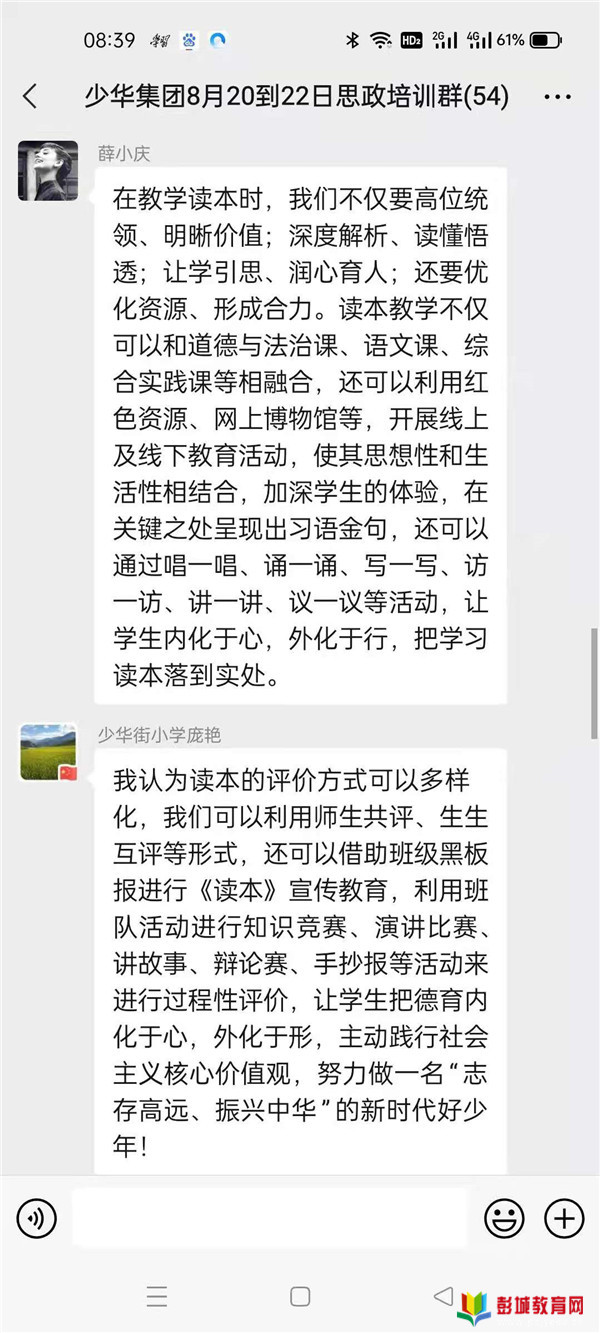600x1333 pixels.
Task: Tap the system home button
Action: point(300,1297)
